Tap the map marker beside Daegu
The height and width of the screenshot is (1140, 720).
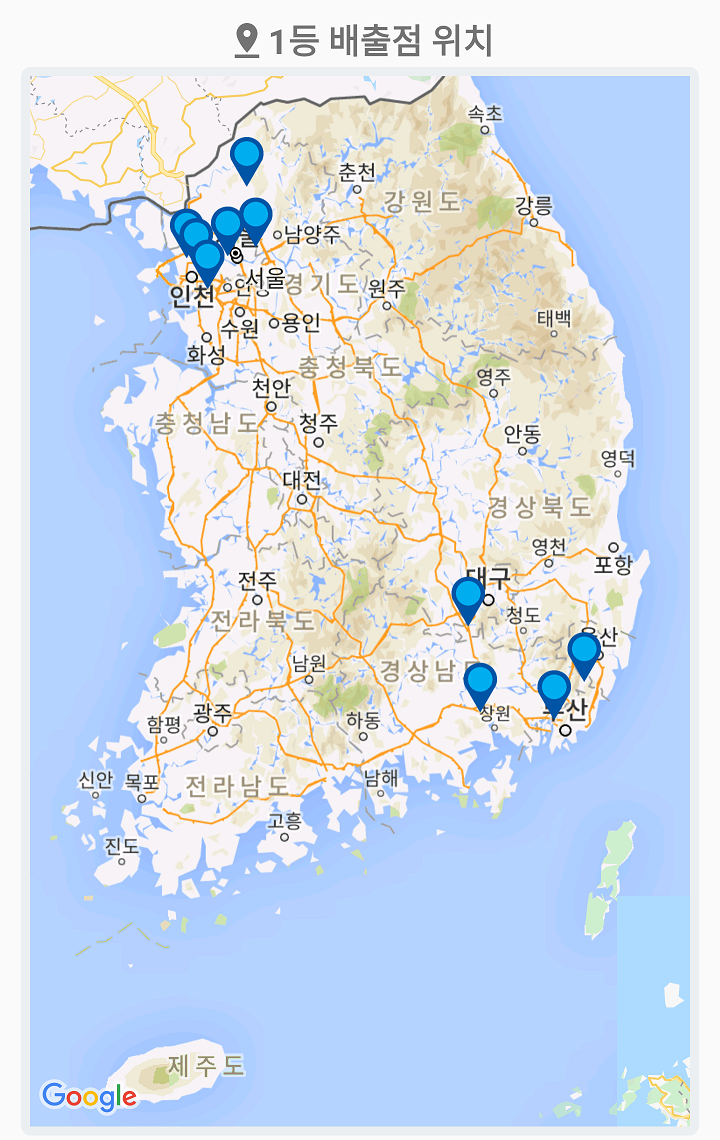pyautogui.click(x=467, y=597)
